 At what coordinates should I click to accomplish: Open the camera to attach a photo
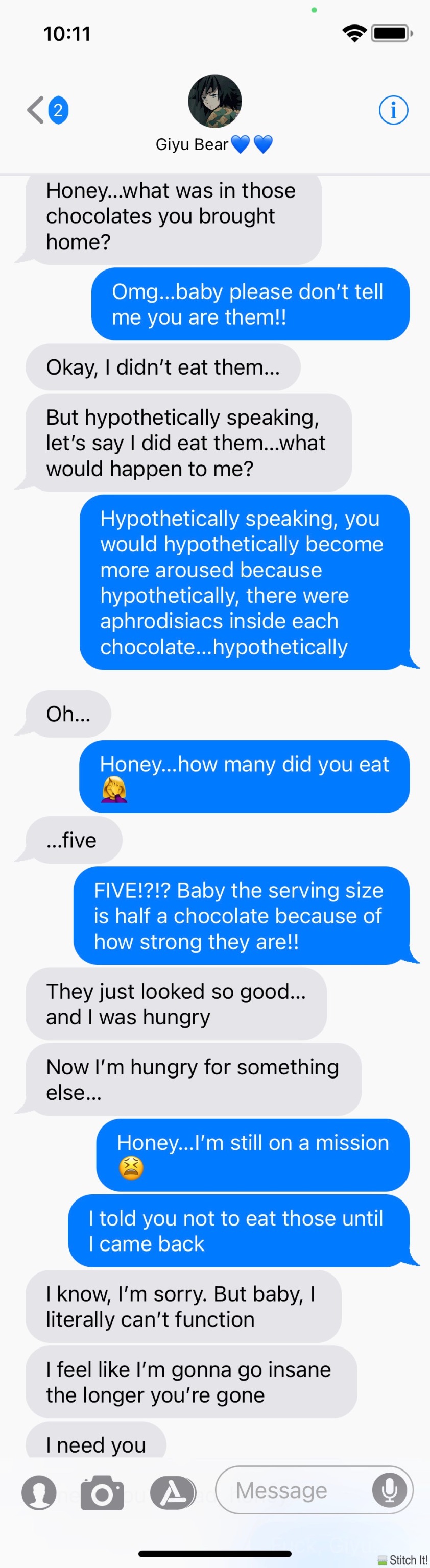[x=102, y=1492]
